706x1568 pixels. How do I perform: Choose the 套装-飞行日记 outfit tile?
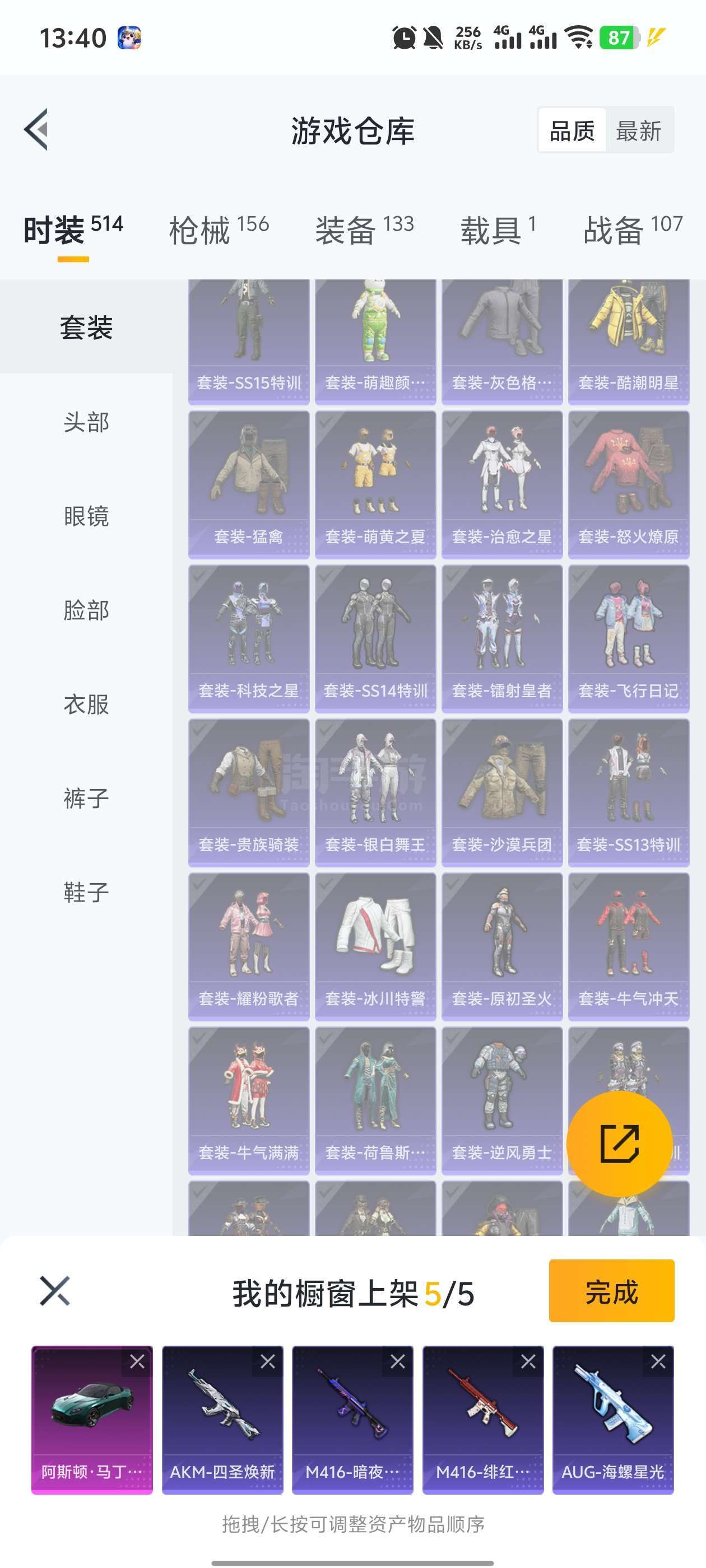click(629, 638)
